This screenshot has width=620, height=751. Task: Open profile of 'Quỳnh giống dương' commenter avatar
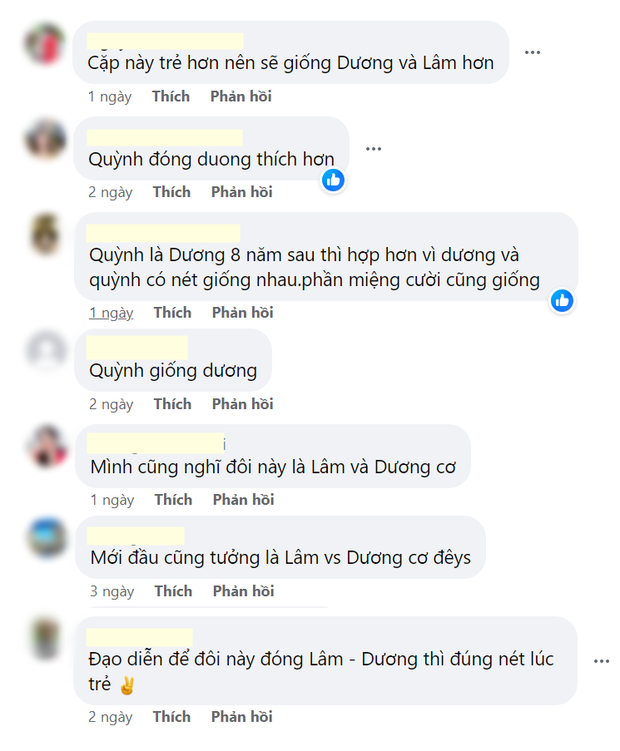45,350
